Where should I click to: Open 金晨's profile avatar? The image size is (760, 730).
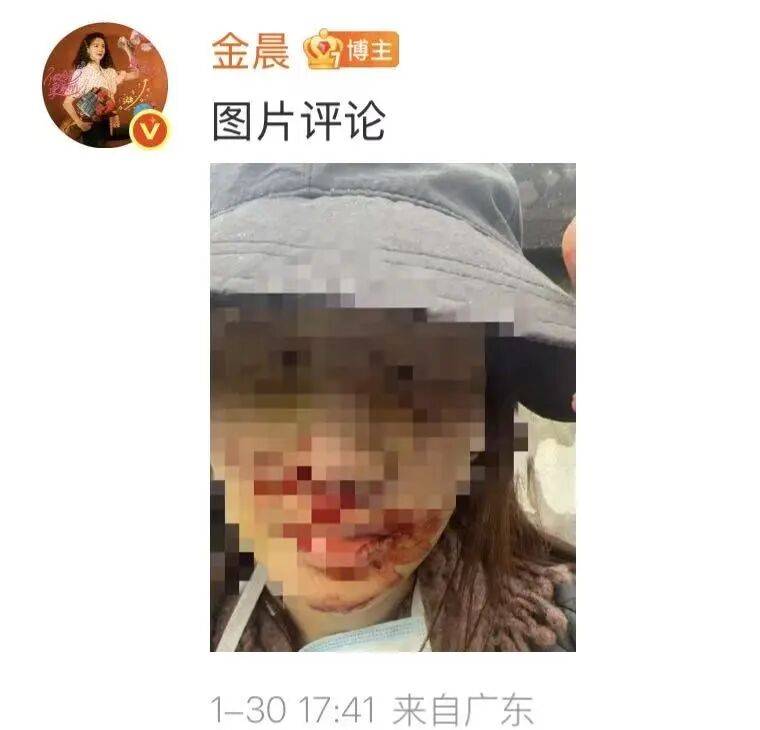(x=104, y=85)
